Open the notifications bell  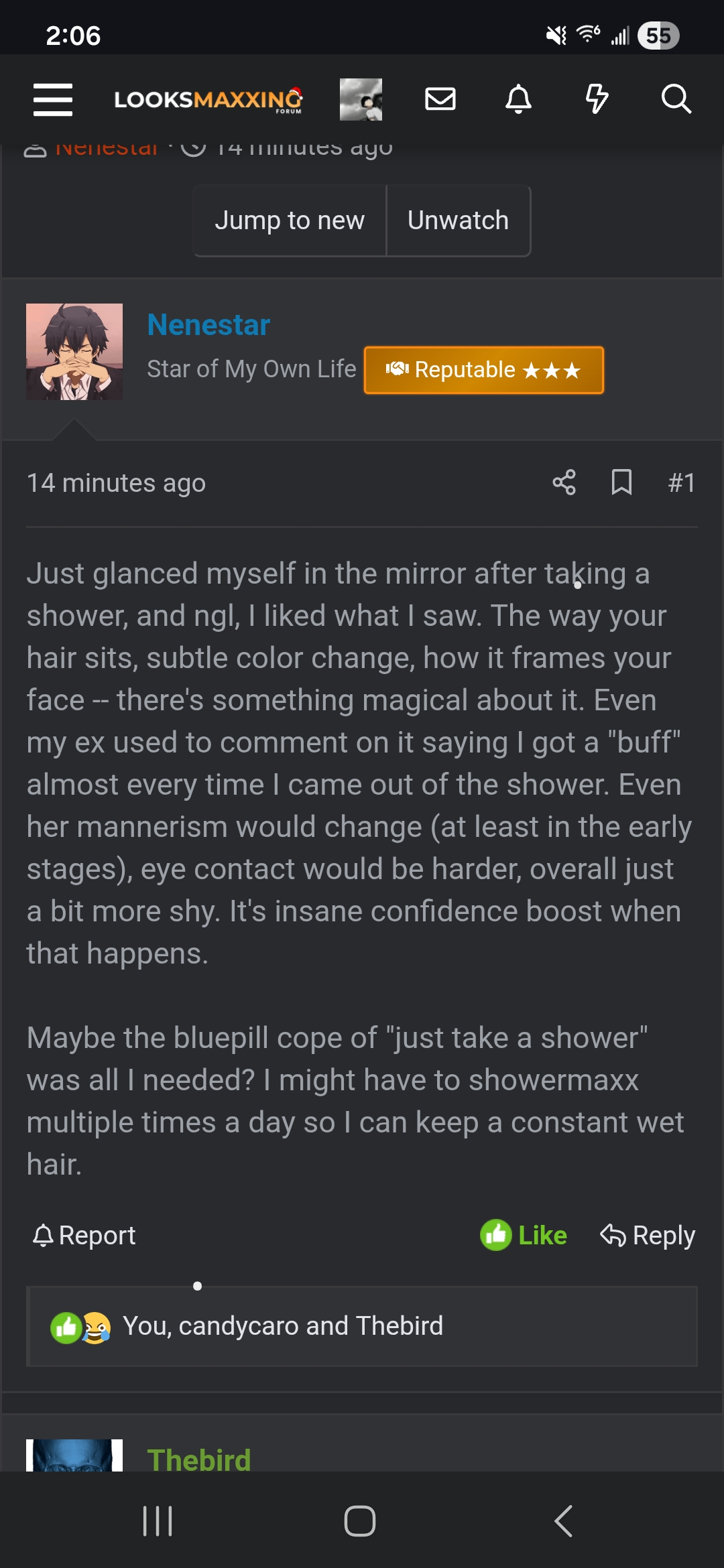518,99
